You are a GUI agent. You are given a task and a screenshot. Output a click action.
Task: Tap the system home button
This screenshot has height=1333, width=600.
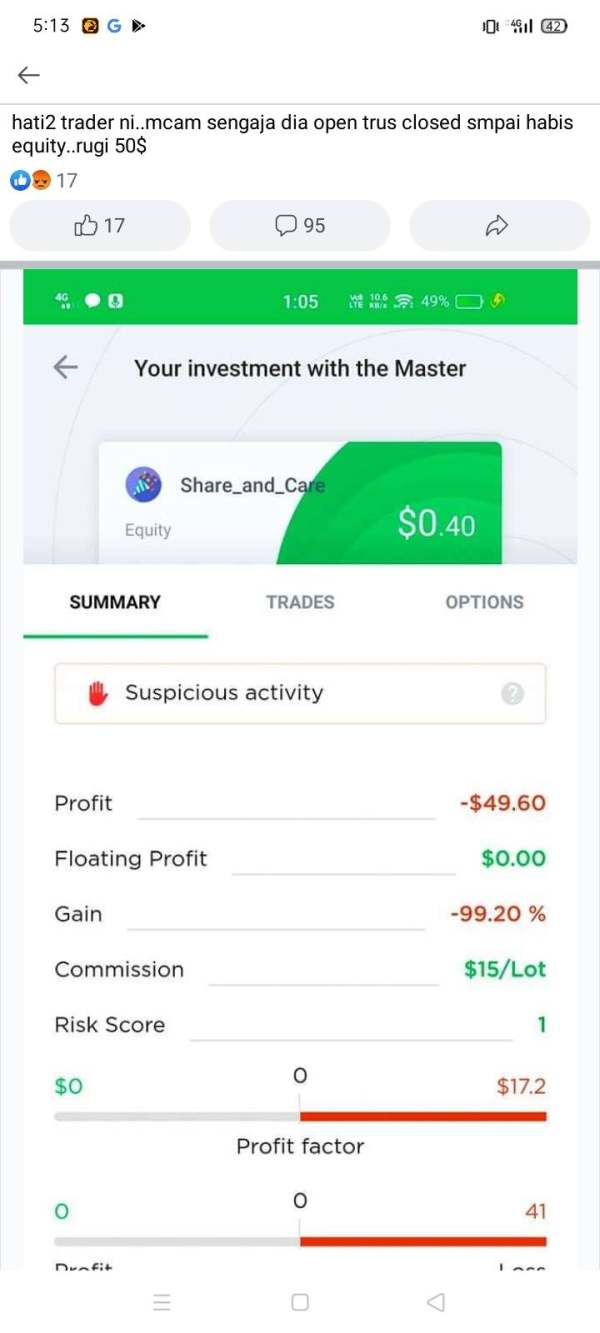point(300,1302)
